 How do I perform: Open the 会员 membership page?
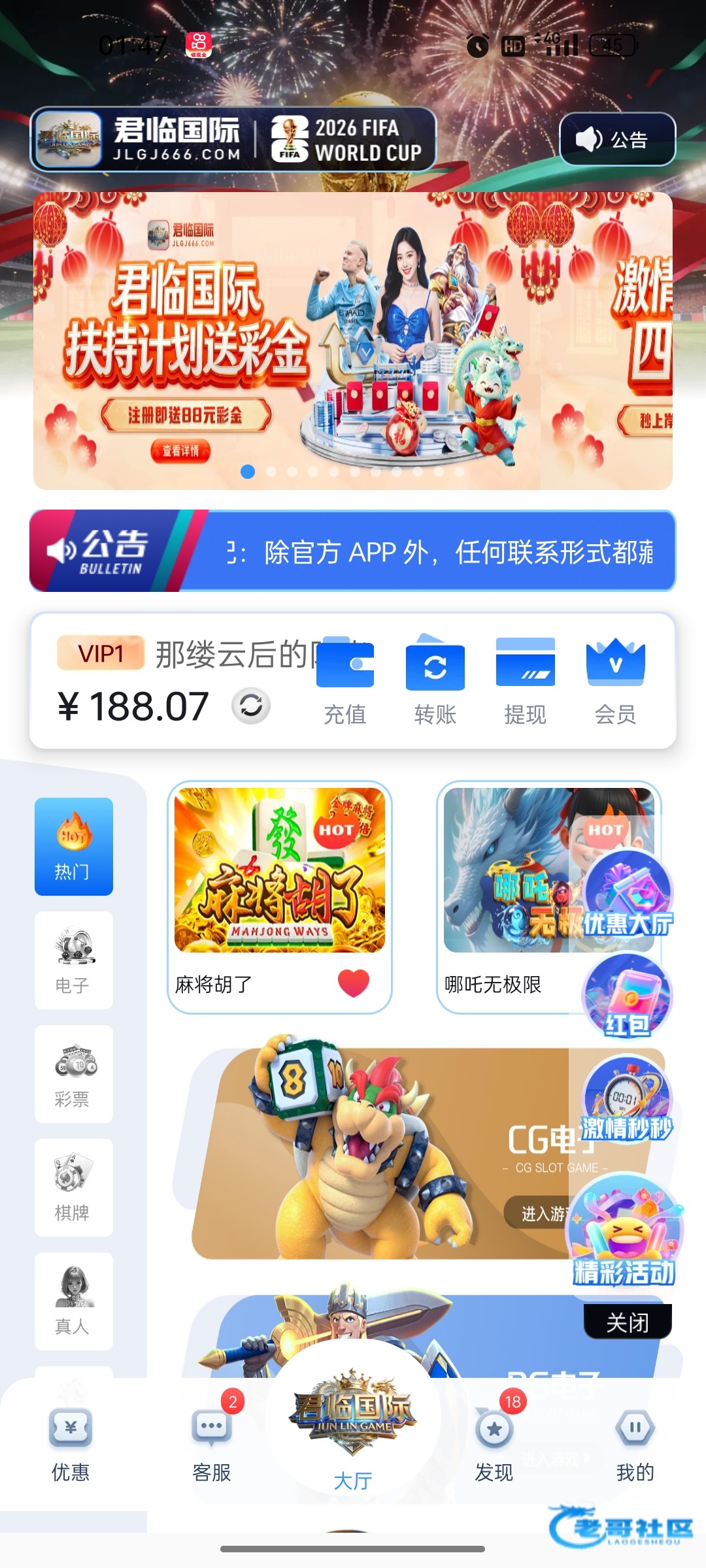[615, 679]
